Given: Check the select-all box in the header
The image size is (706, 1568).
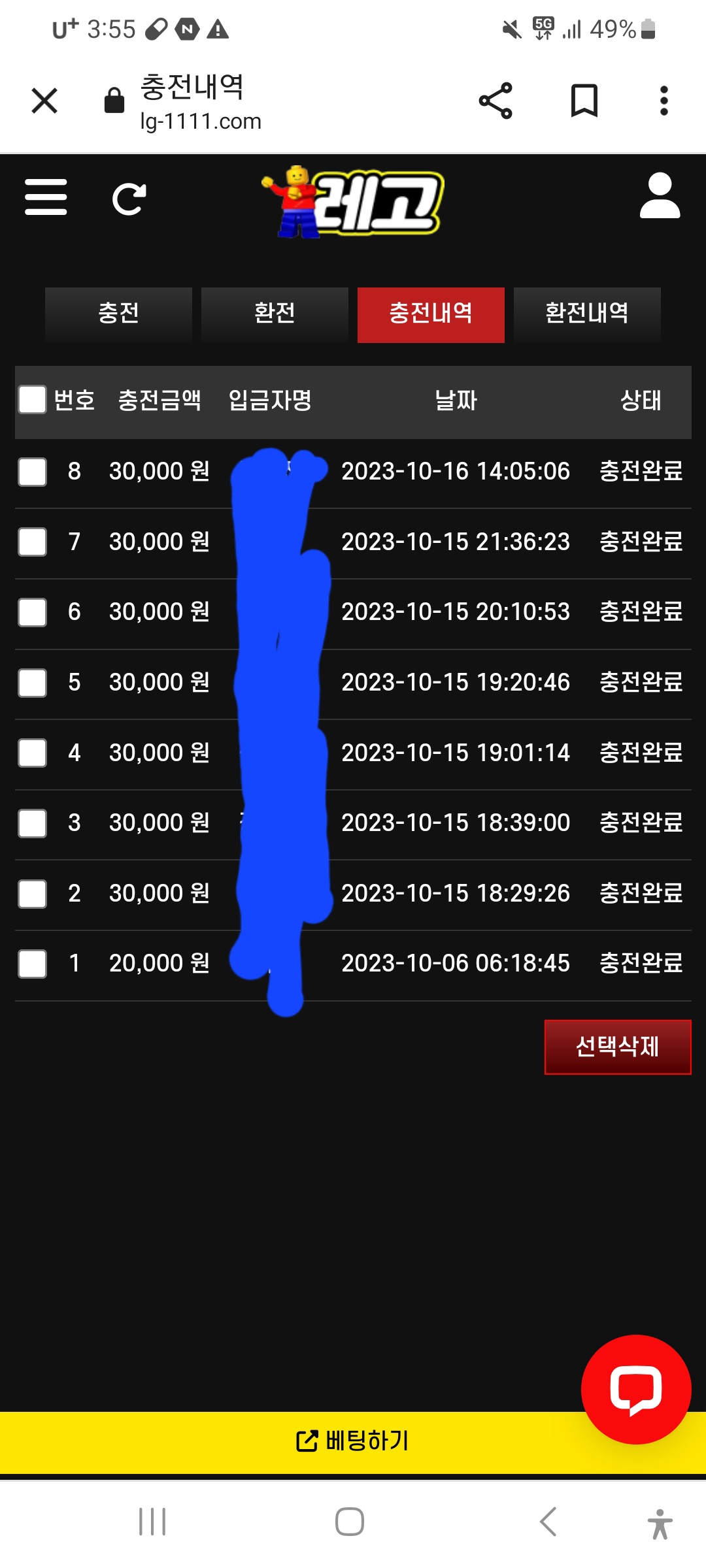Looking at the screenshot, I should pyautogui.click(x=33, y=400).
